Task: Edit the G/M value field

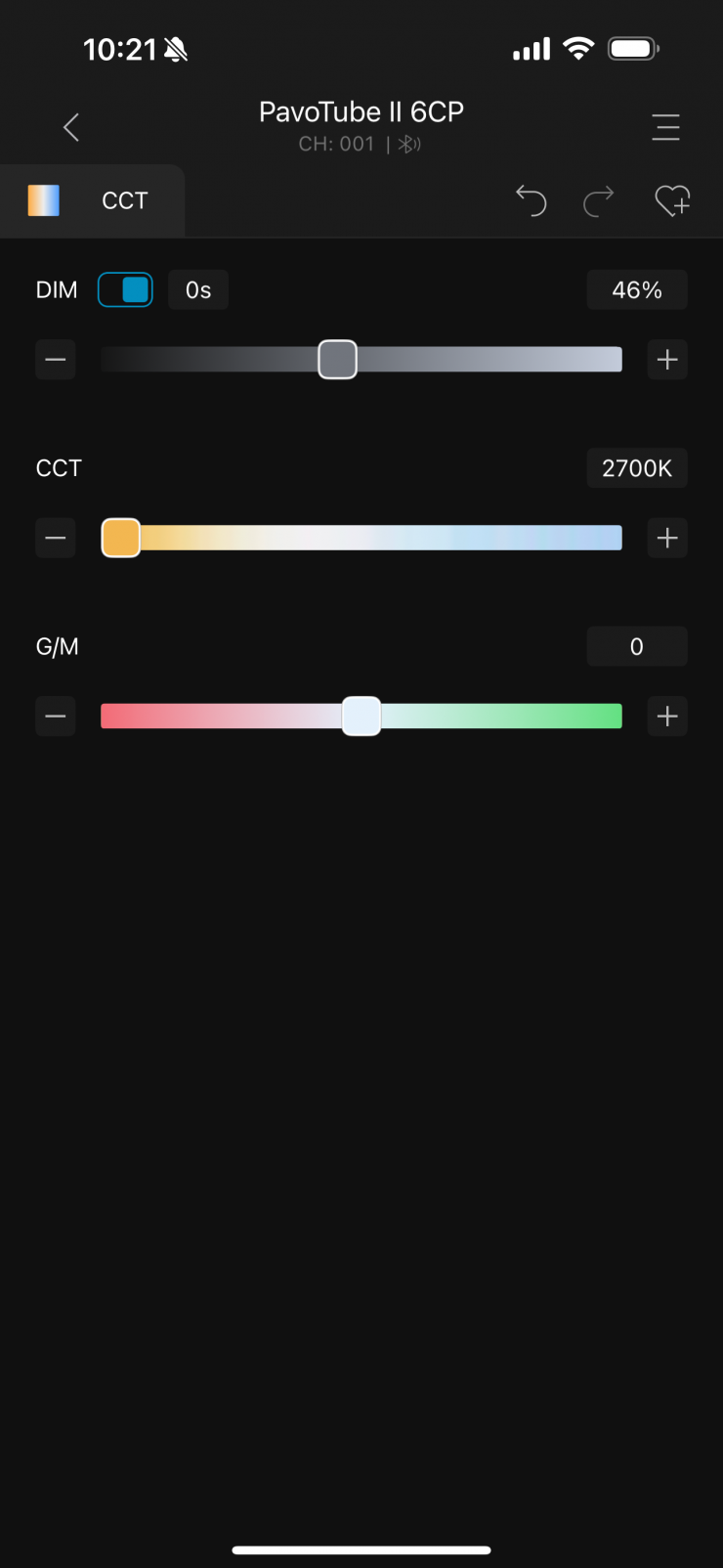Action: coord(637,646)
